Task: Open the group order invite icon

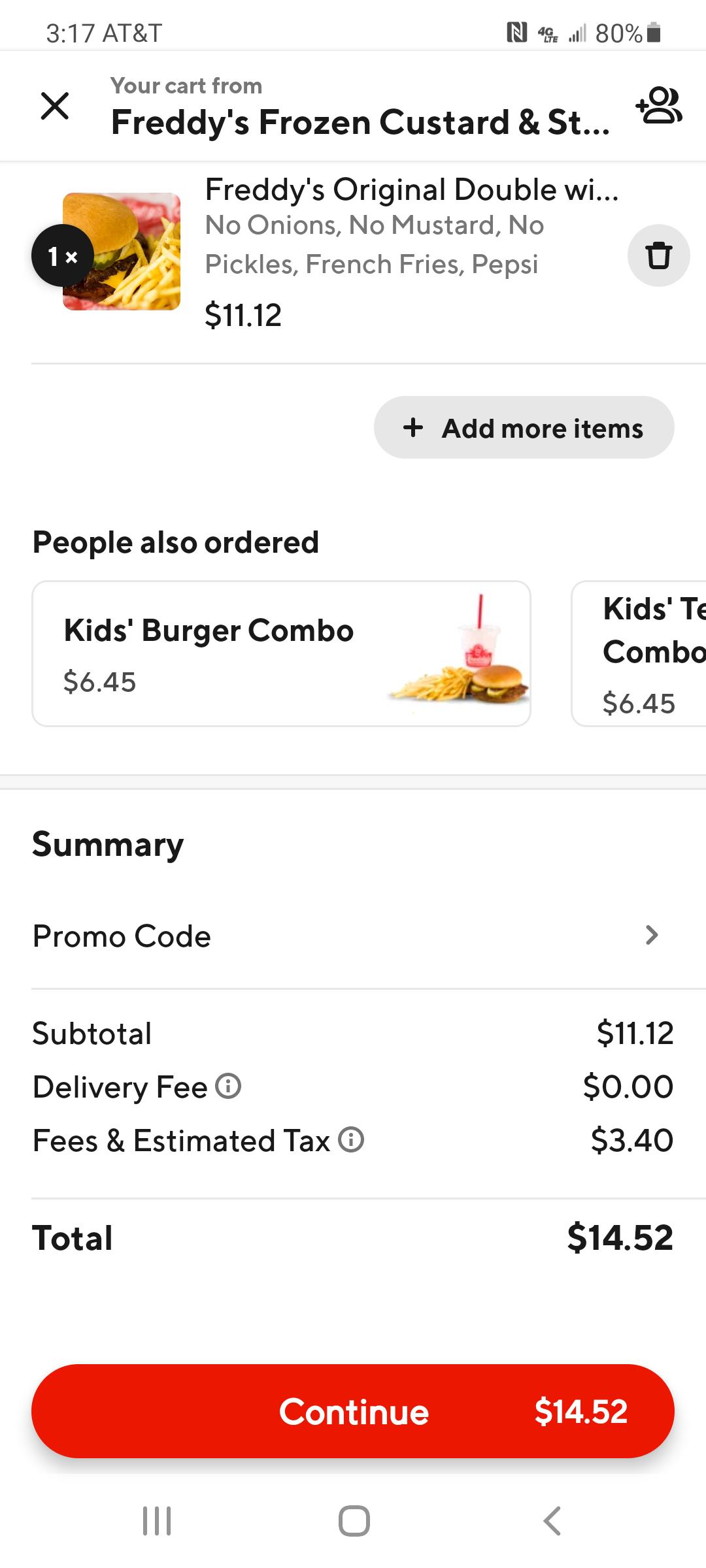Action: click(659, 106)
